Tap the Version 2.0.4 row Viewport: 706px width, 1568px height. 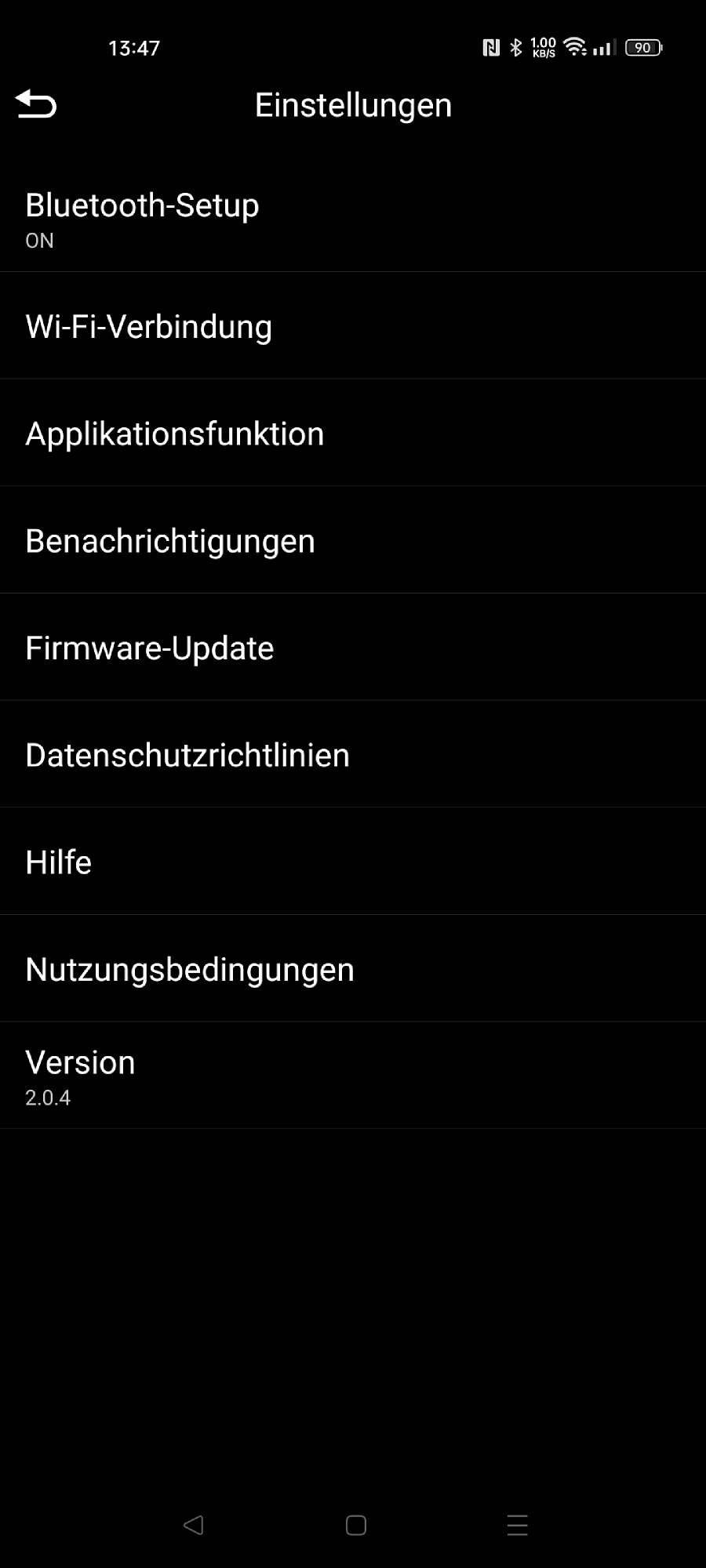coord(353,1076)
